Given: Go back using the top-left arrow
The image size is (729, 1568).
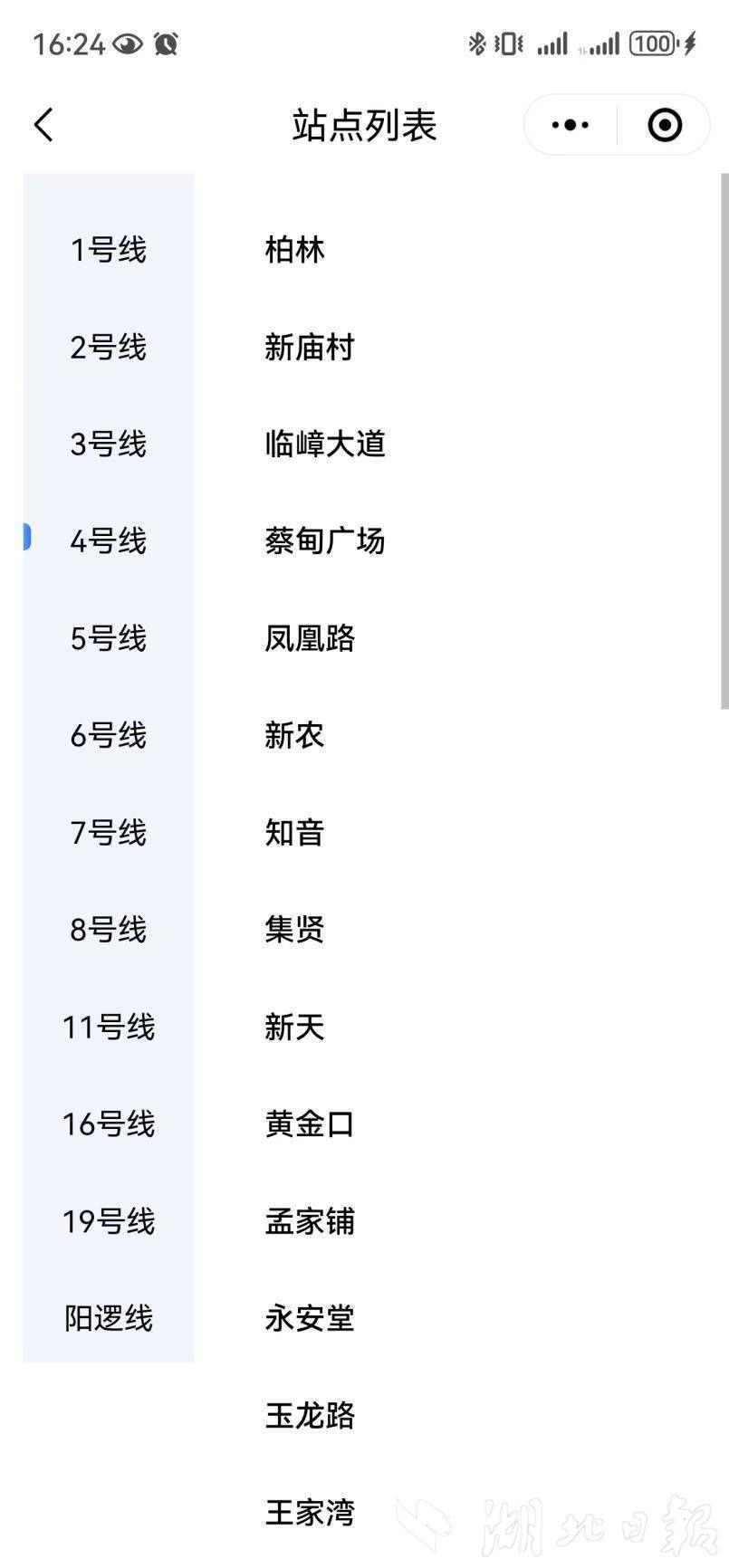Looking at the screenshot, I should click(x=43, y=125).
